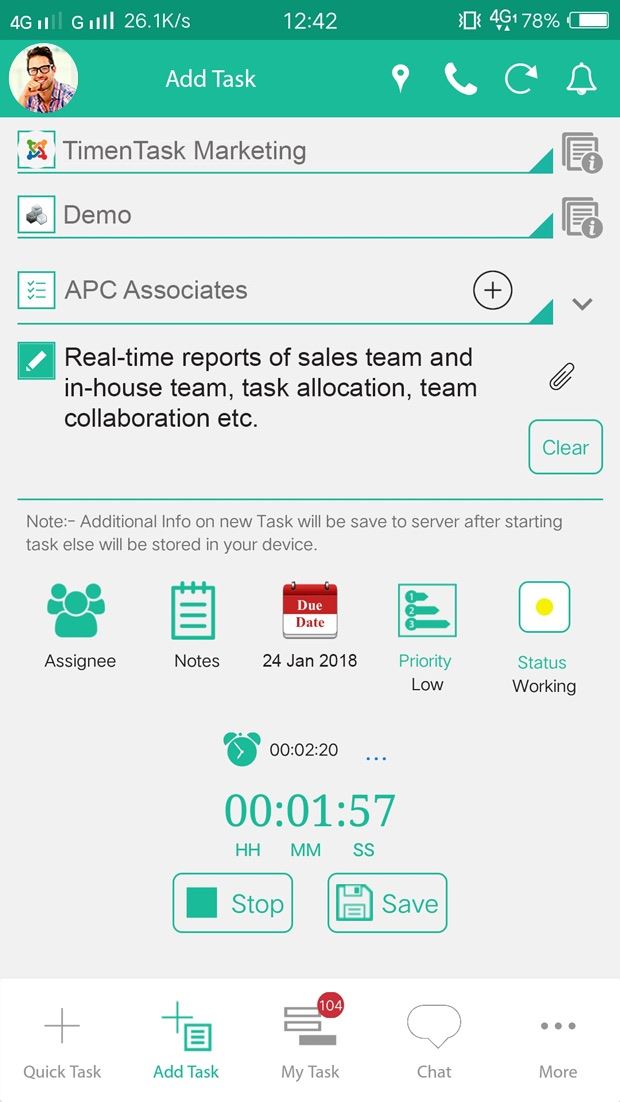Expand the TimenTask Marketing dropdown

click(285, 150)
